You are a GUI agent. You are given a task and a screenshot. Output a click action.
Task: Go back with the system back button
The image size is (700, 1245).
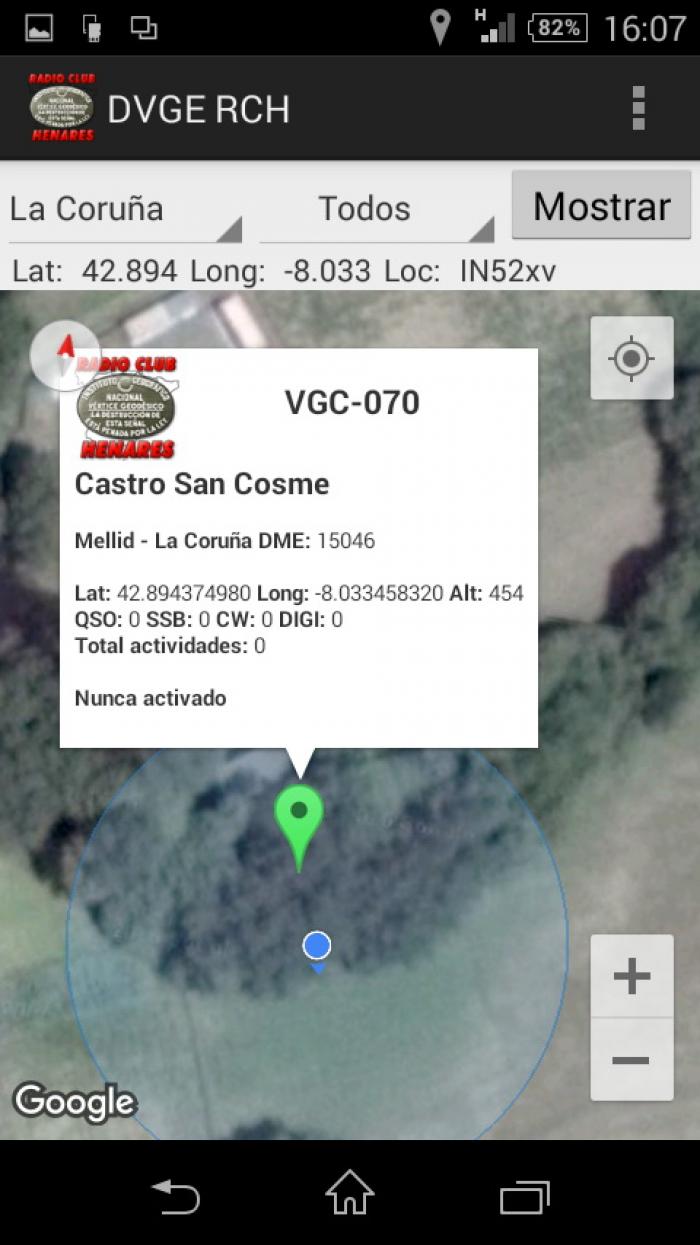point(175,1195)
